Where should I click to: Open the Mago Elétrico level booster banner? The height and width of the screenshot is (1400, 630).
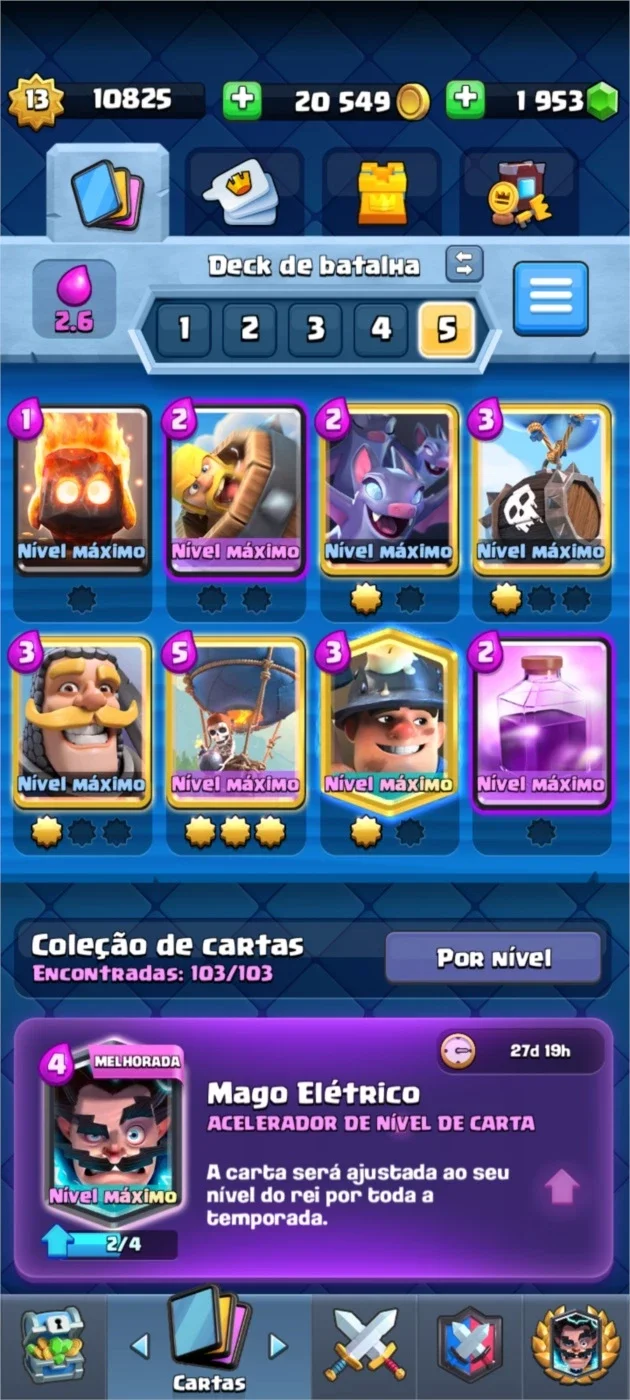pyautogui.click(x=314, y=1149)
